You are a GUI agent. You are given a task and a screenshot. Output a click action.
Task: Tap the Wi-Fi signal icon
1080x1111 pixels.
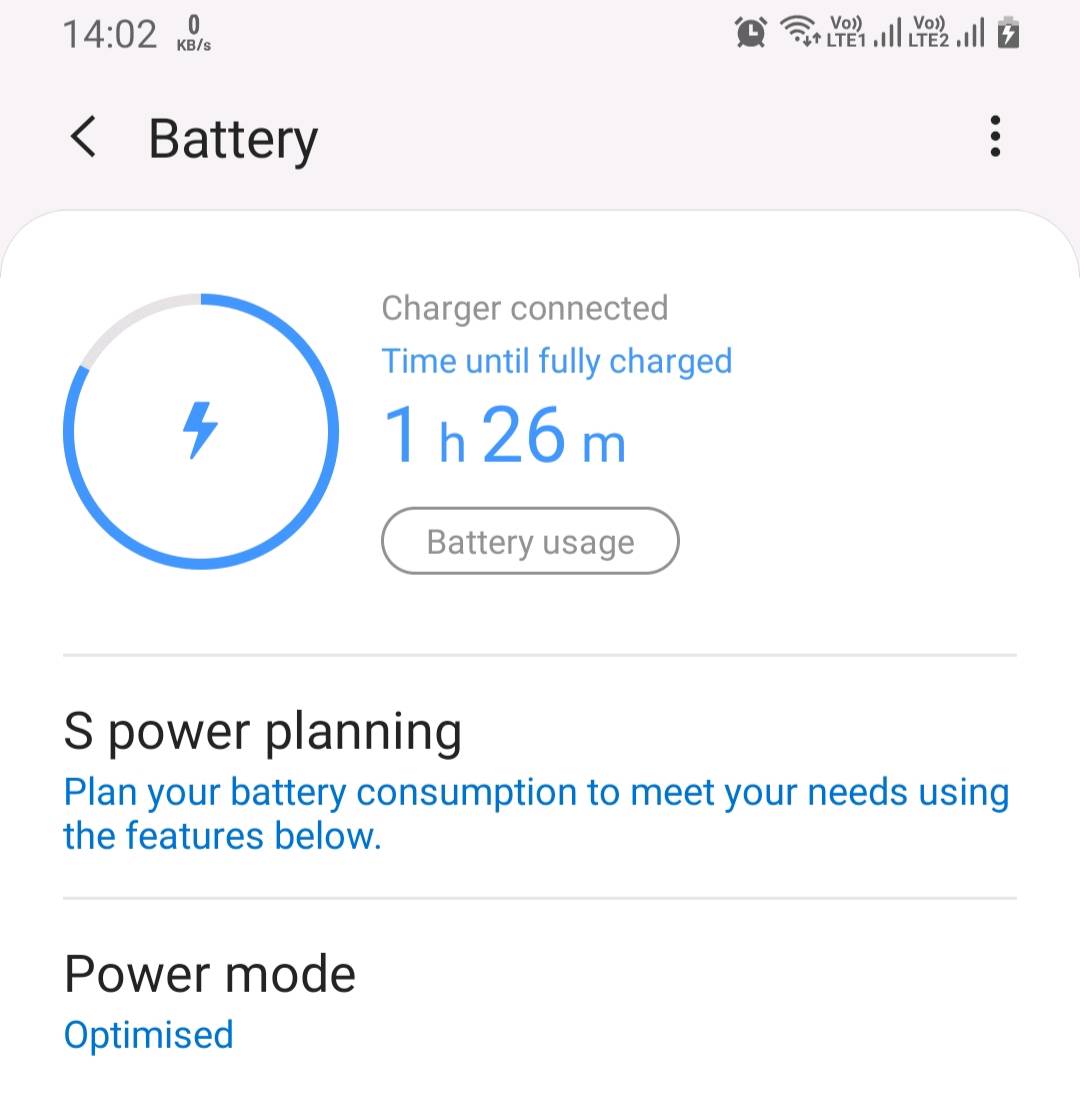click(x=800, y=31)
